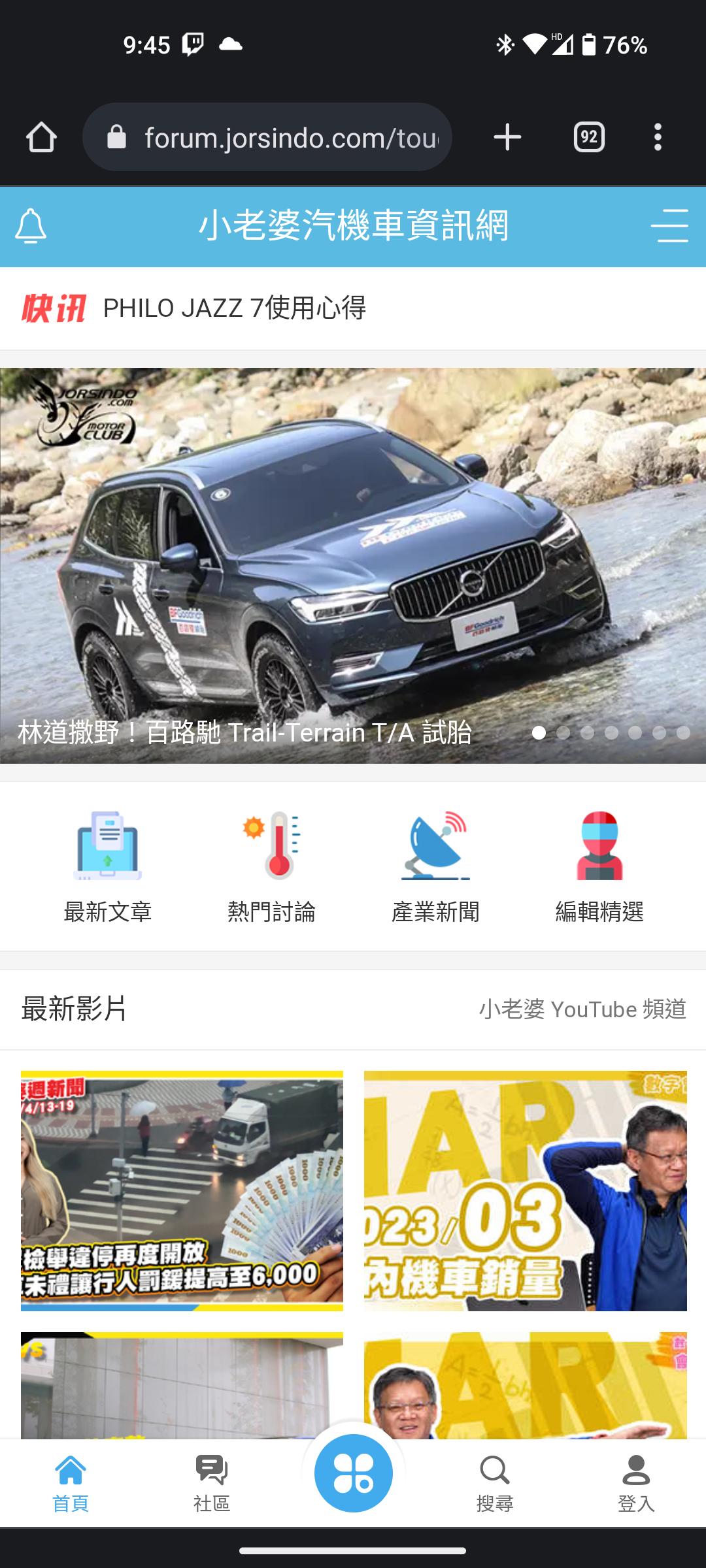Open the browser tab switcher showing 92
This screenshot has width=706, height=1568.
pos(589,137)
